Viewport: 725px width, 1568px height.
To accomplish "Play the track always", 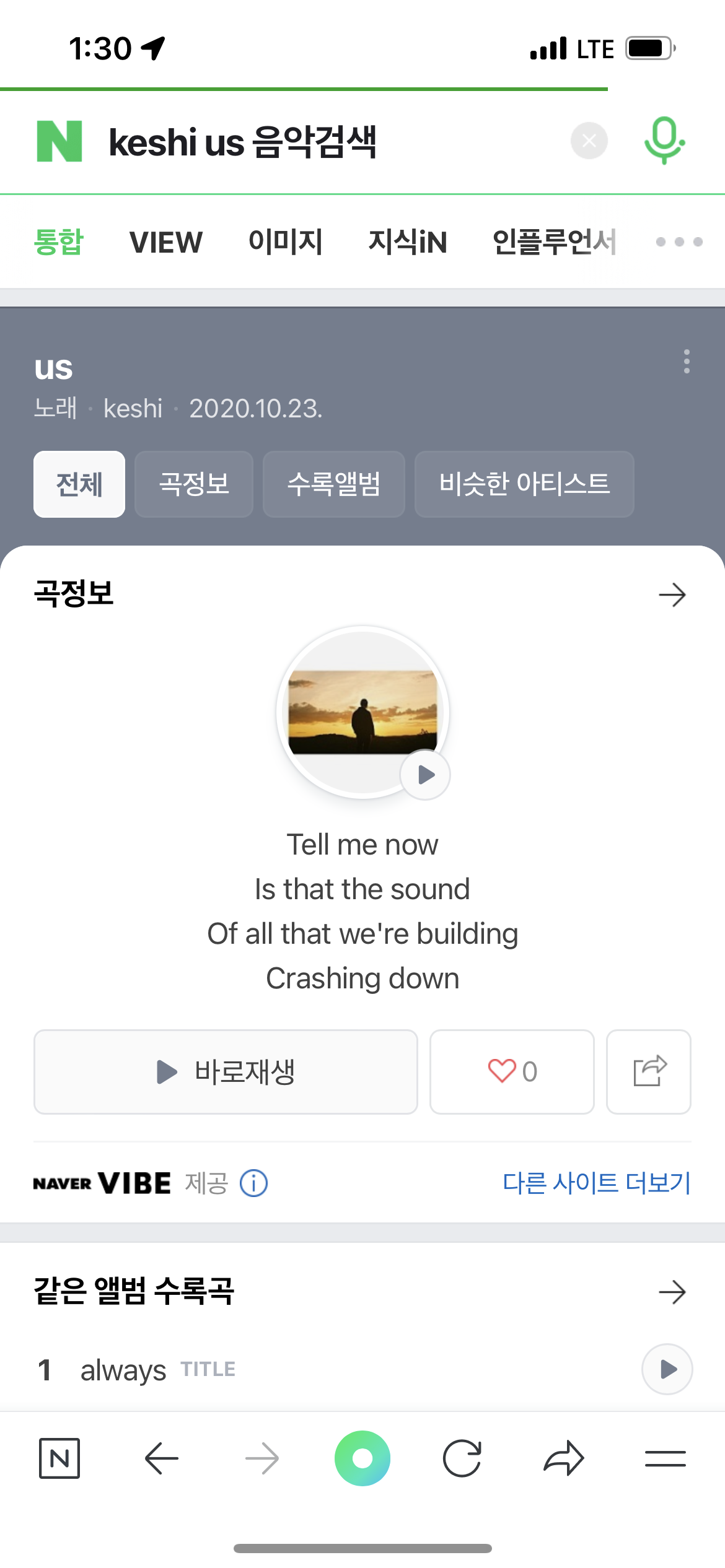I will point(667,1369).
